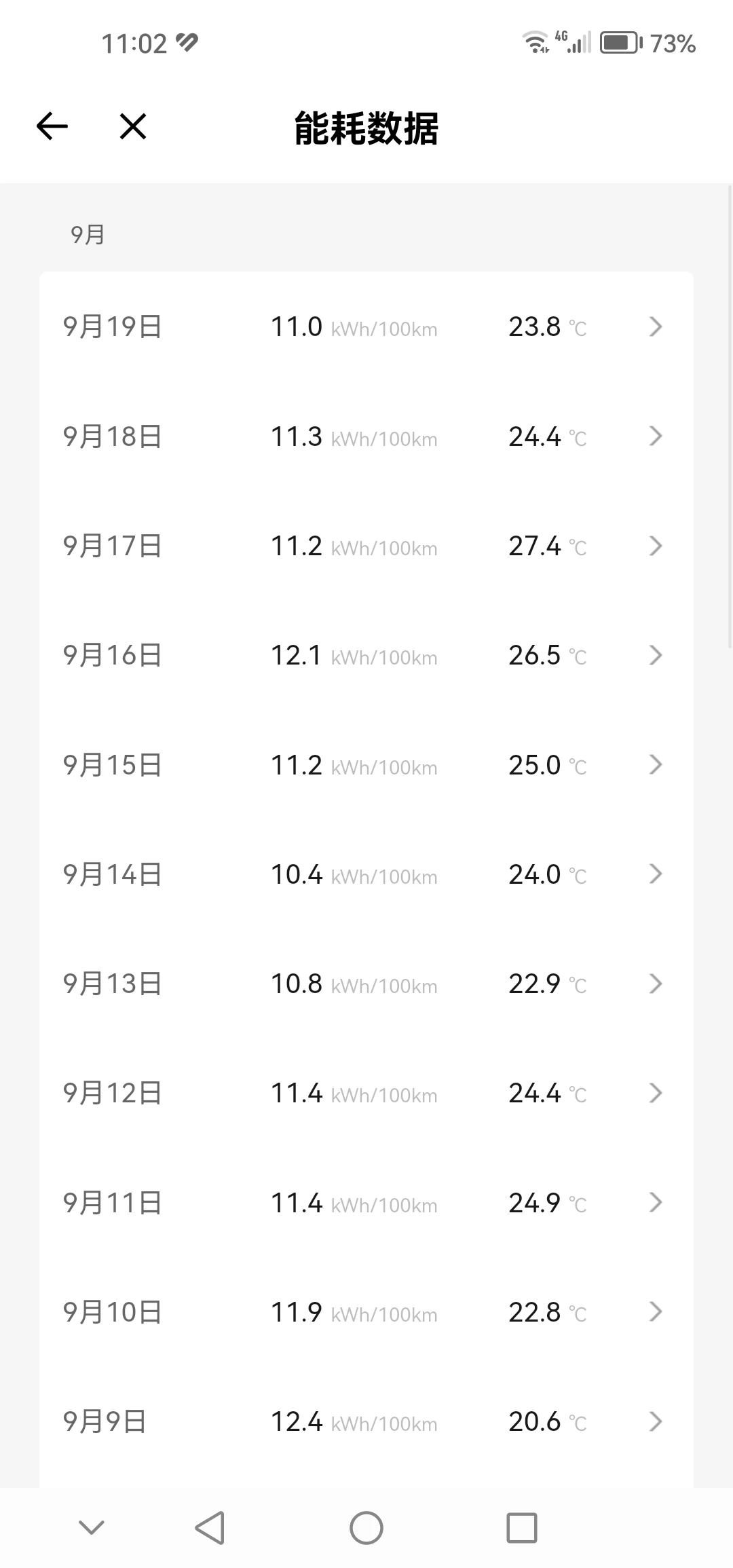Open the 9月16日 entry with 12.1 kWh/100km

(366, 655)
